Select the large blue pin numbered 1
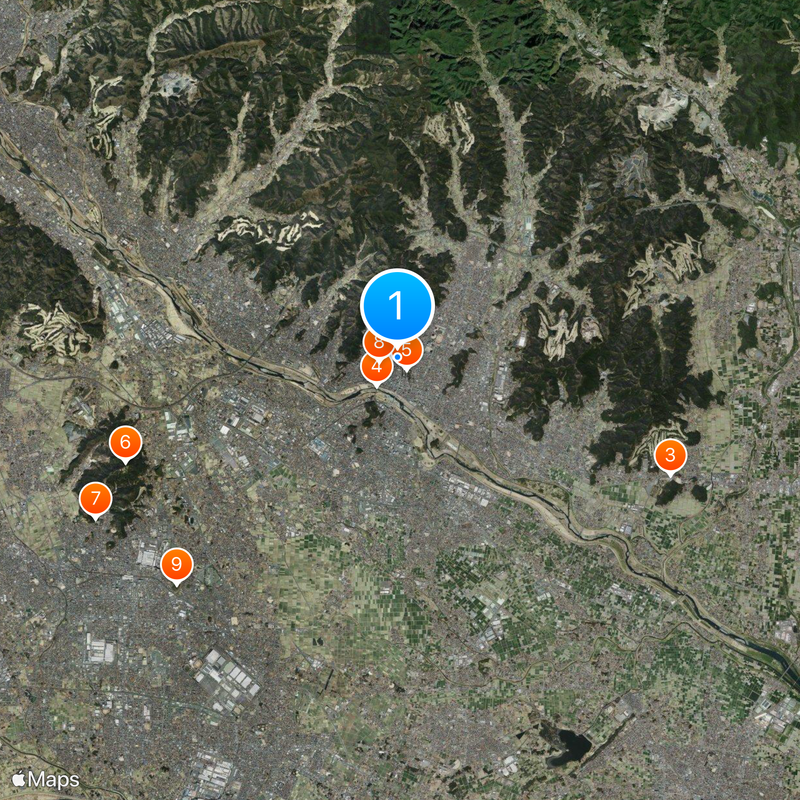 click(x=397, y=304)
